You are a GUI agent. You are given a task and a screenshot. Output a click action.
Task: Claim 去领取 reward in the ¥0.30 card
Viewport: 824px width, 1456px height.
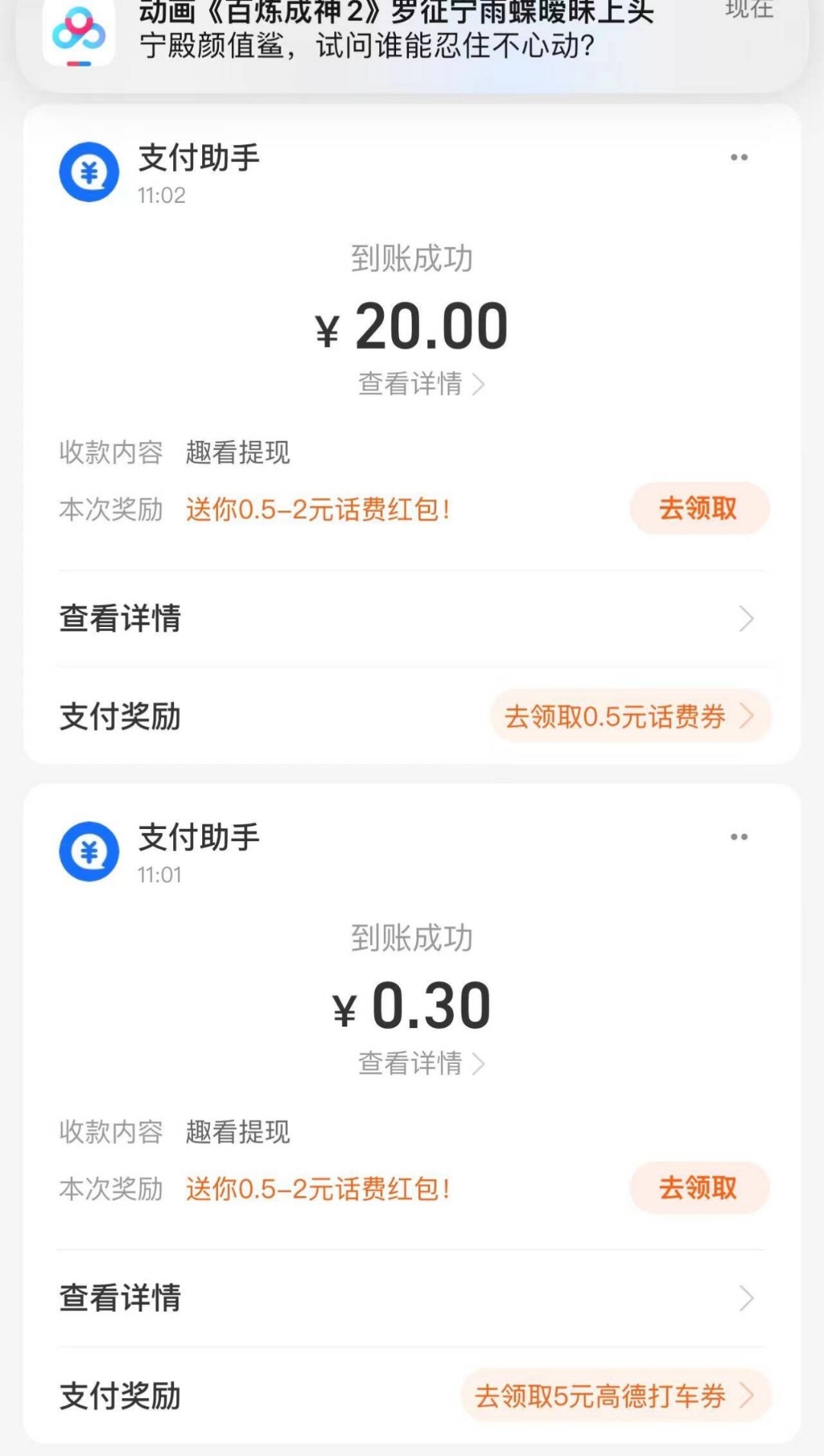pos(699,1188)
